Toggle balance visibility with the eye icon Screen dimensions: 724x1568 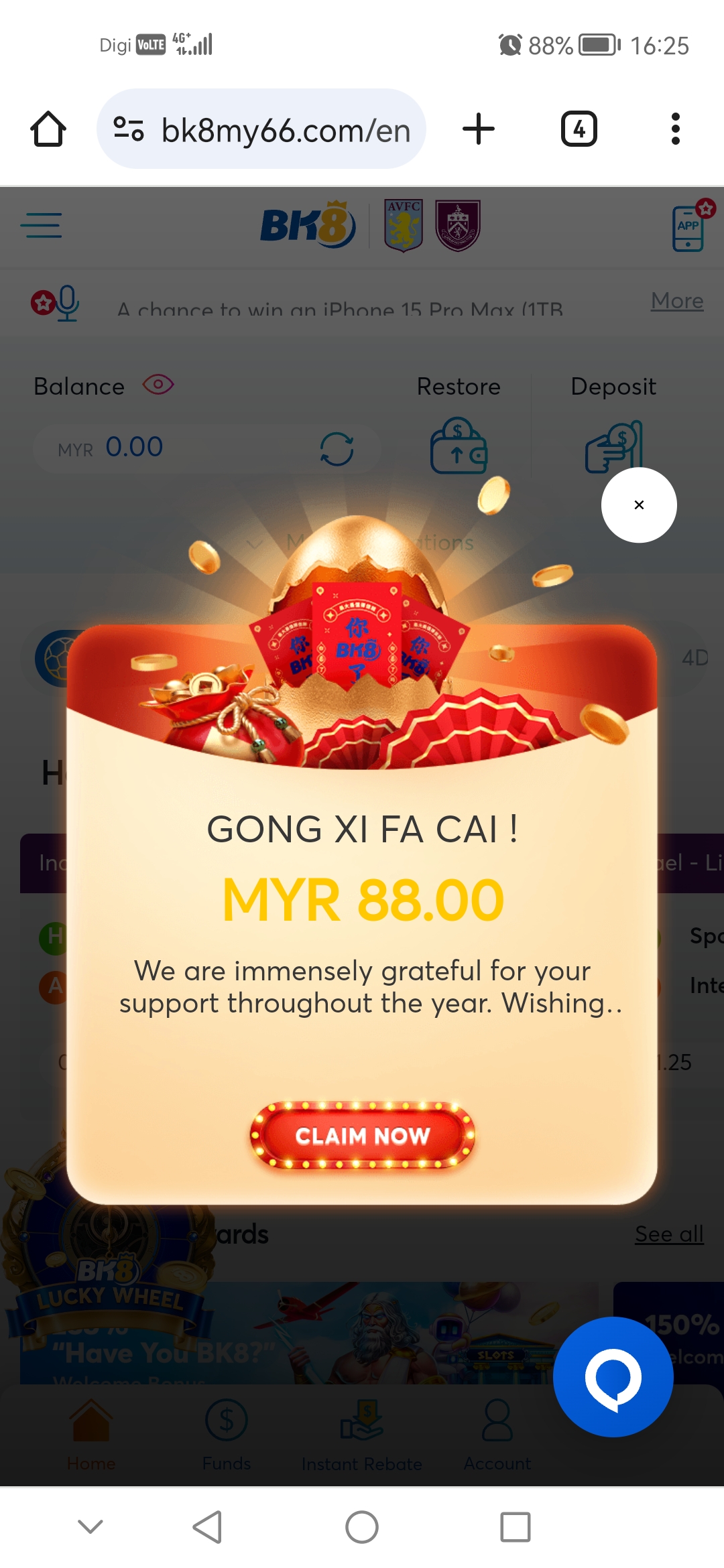point(159,385)
